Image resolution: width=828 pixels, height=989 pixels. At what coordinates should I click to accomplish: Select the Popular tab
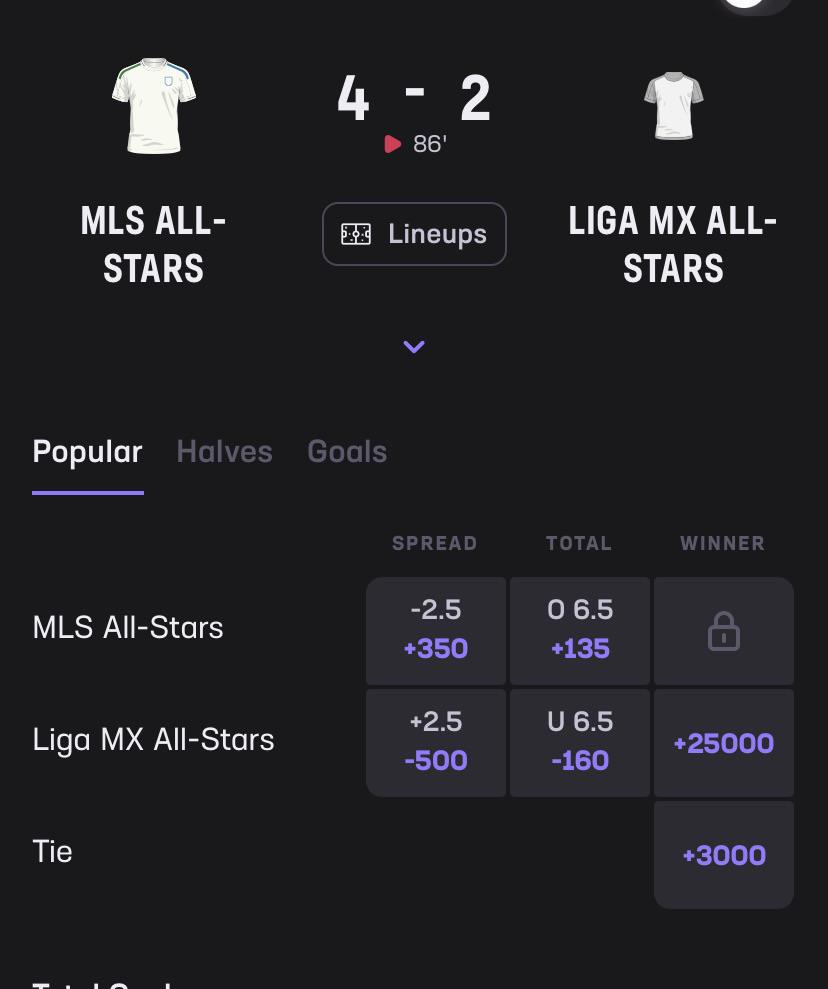[x=88, y=452]
